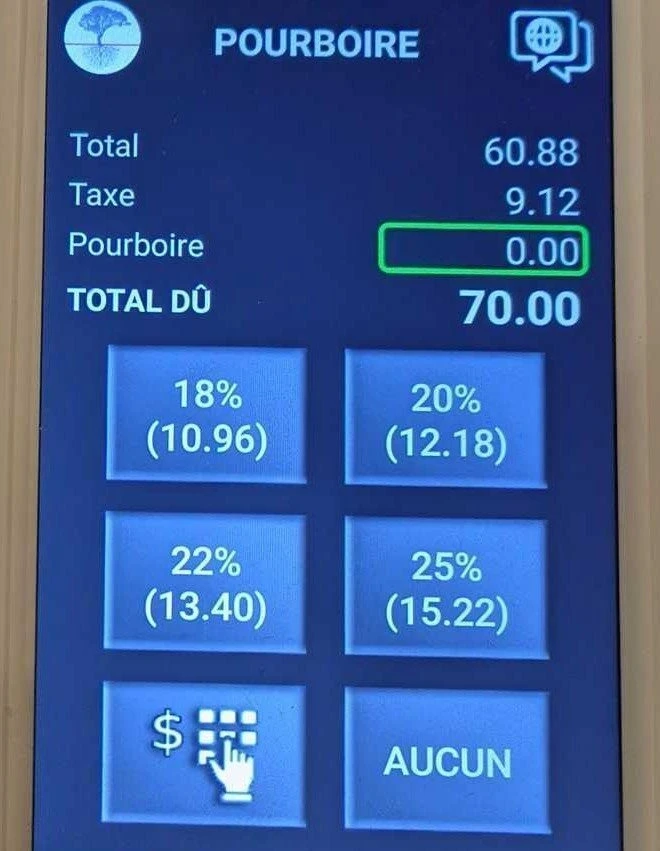This screenshot has width=660, height=851.
Task: Choose AUCUN for no tip
Action: pyautogui.click(x=446, y=760)
